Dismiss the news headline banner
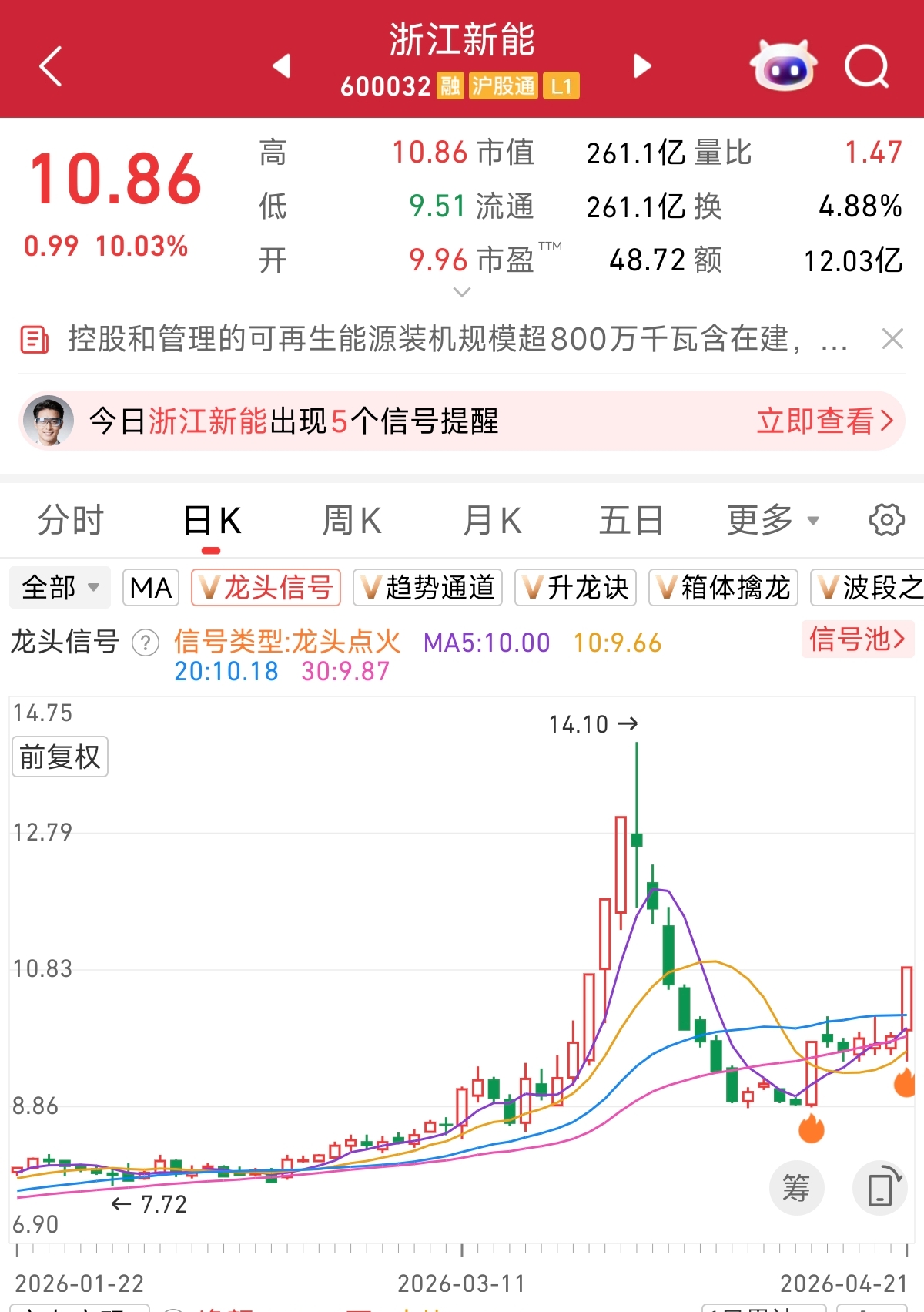This screenshot has width=924, height=1312. point(892,339)
